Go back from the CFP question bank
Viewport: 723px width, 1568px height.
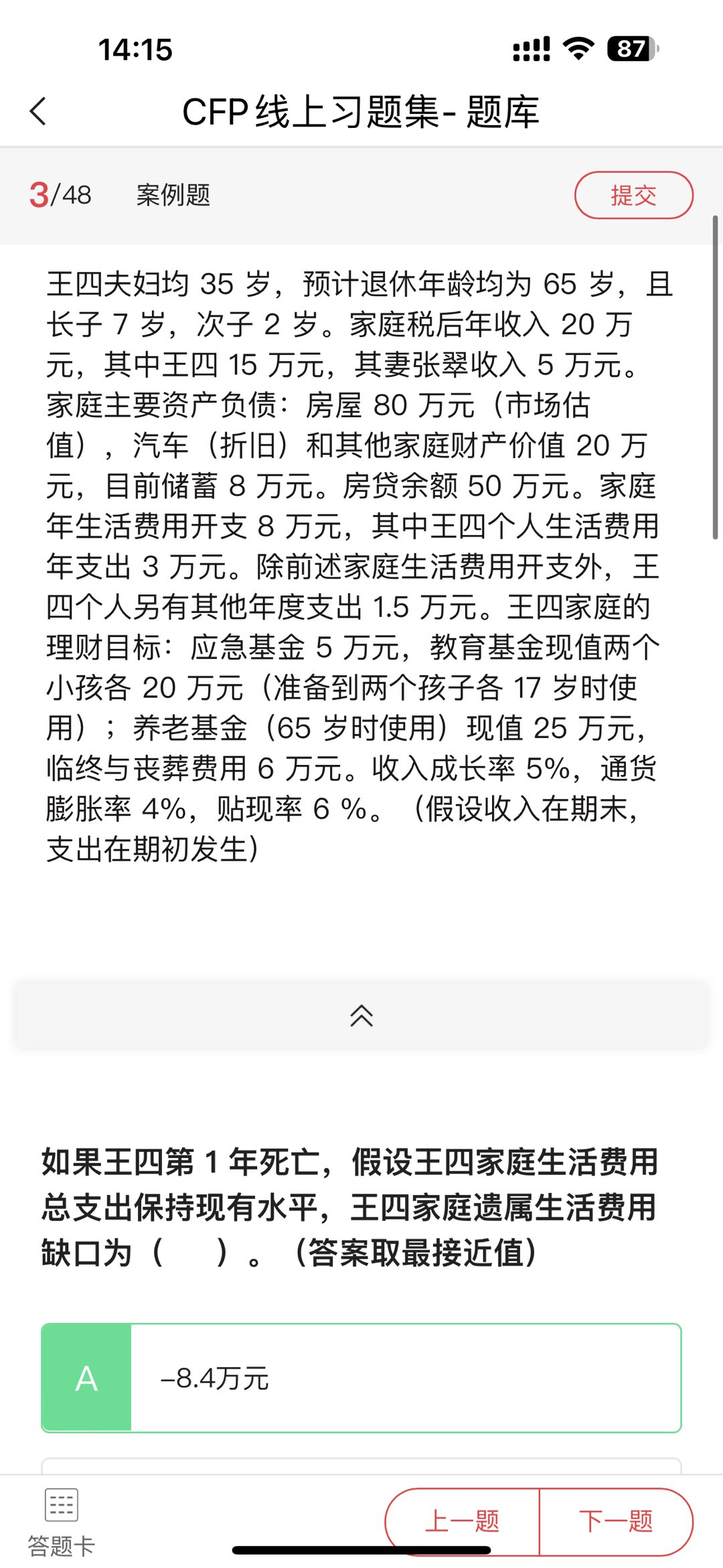click(39, 111)
